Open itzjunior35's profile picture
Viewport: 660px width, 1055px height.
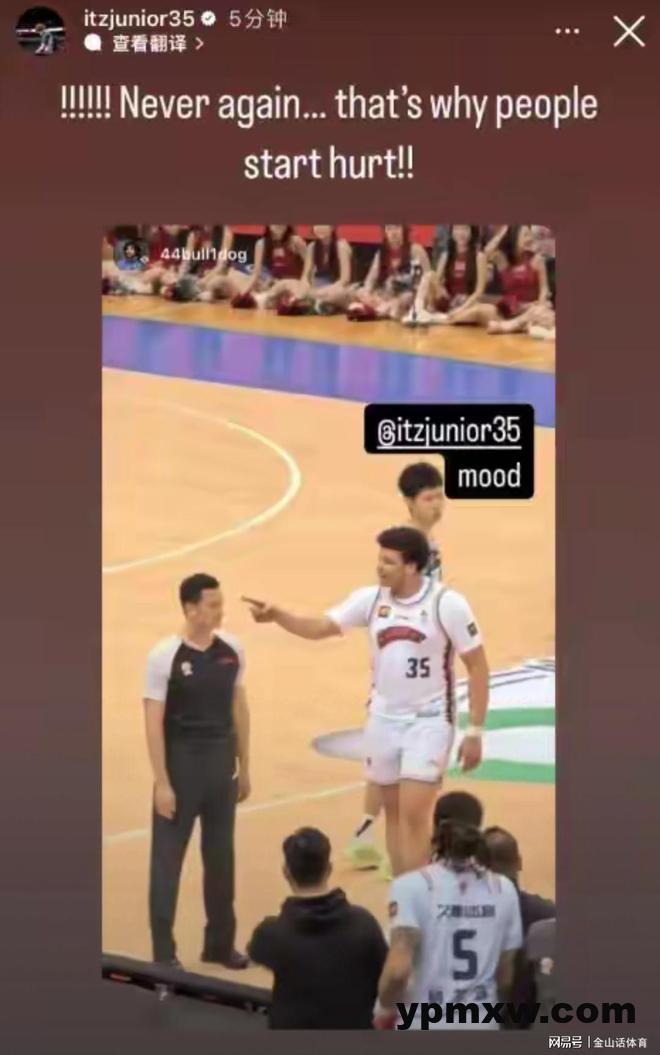click(39, 30)
